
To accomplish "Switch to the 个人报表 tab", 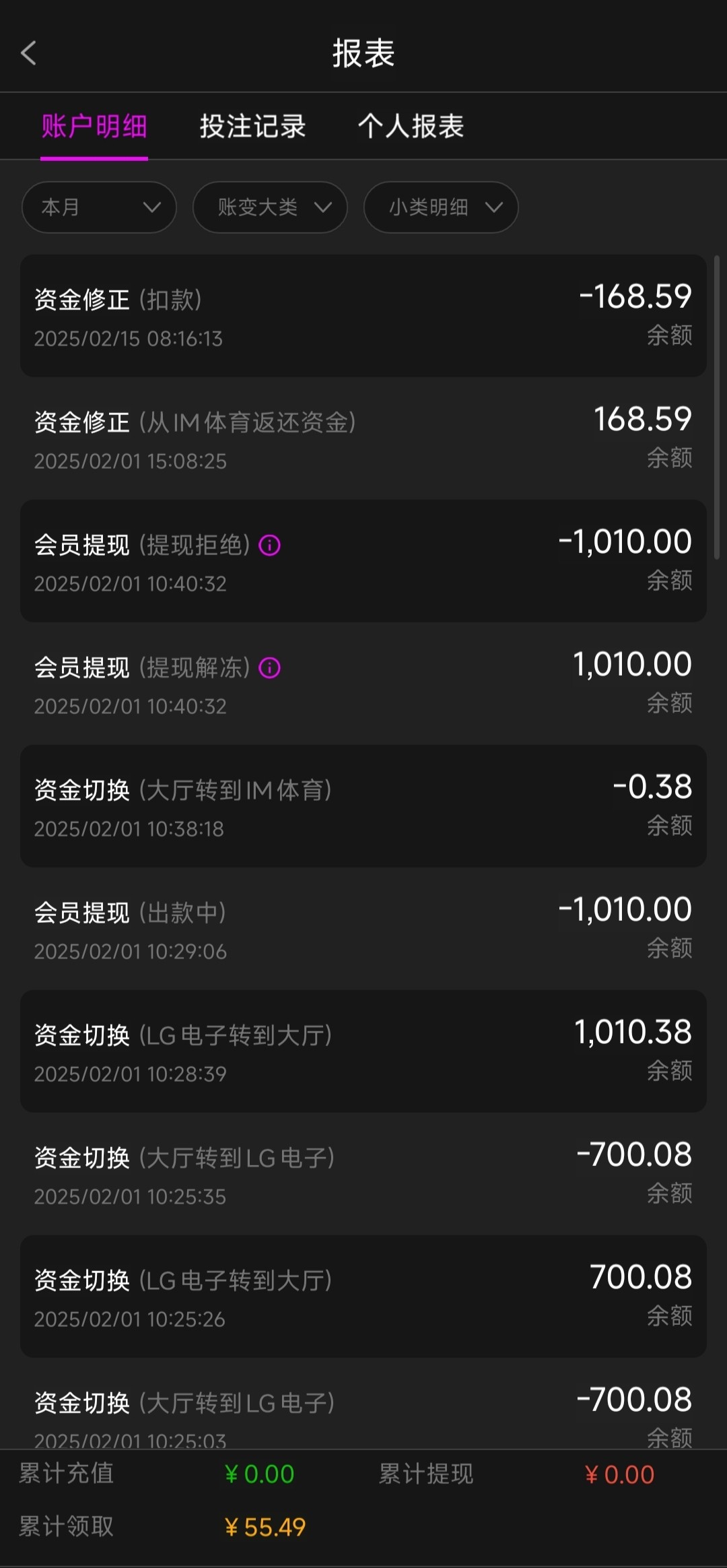I will coord(411,127).
